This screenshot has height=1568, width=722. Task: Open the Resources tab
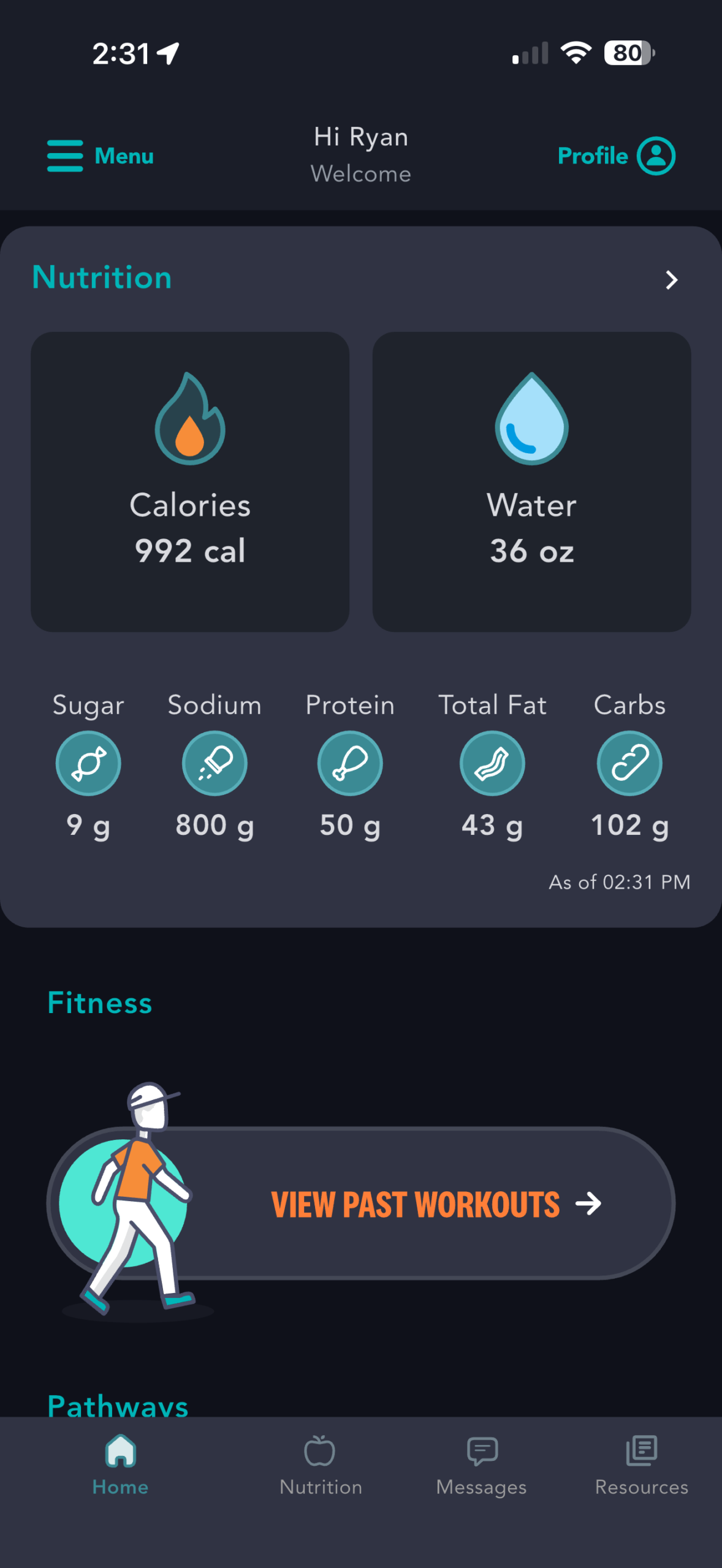(x=642, y=1465)
